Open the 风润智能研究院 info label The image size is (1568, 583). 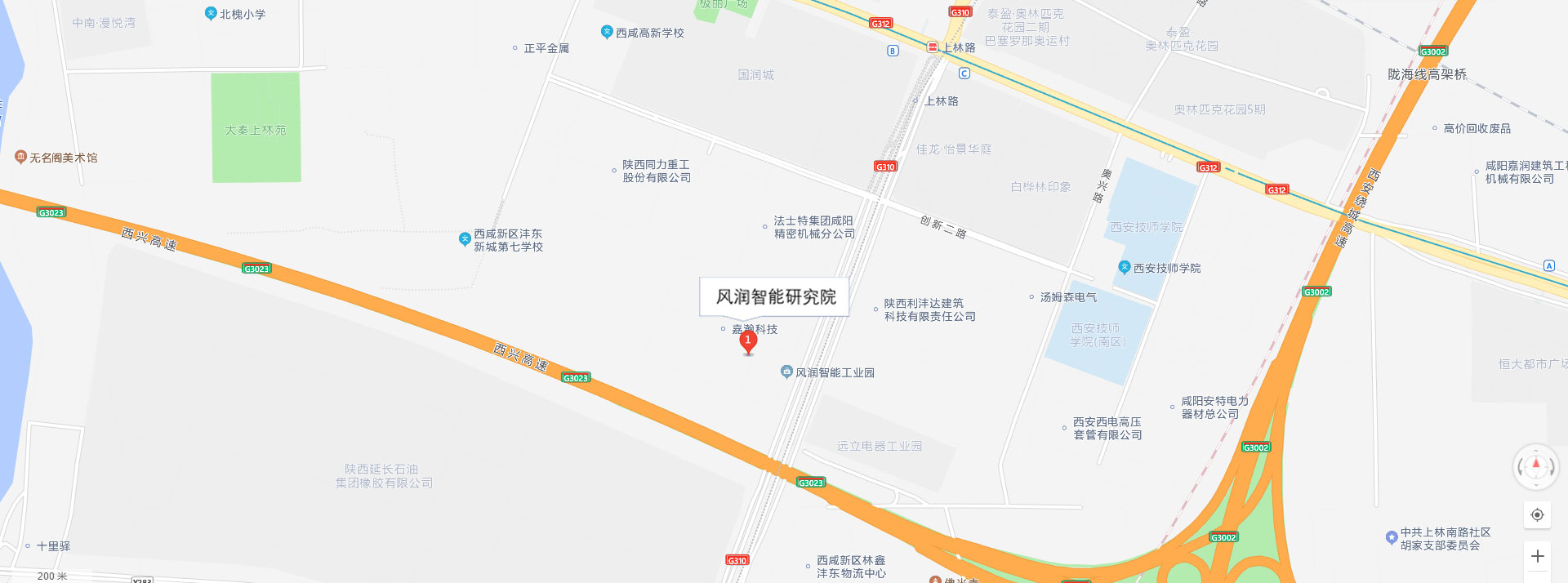pos(775,296)
